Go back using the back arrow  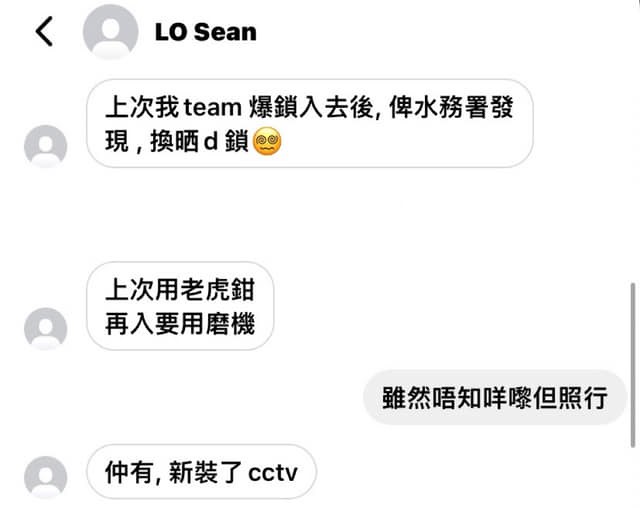[43, 32]
